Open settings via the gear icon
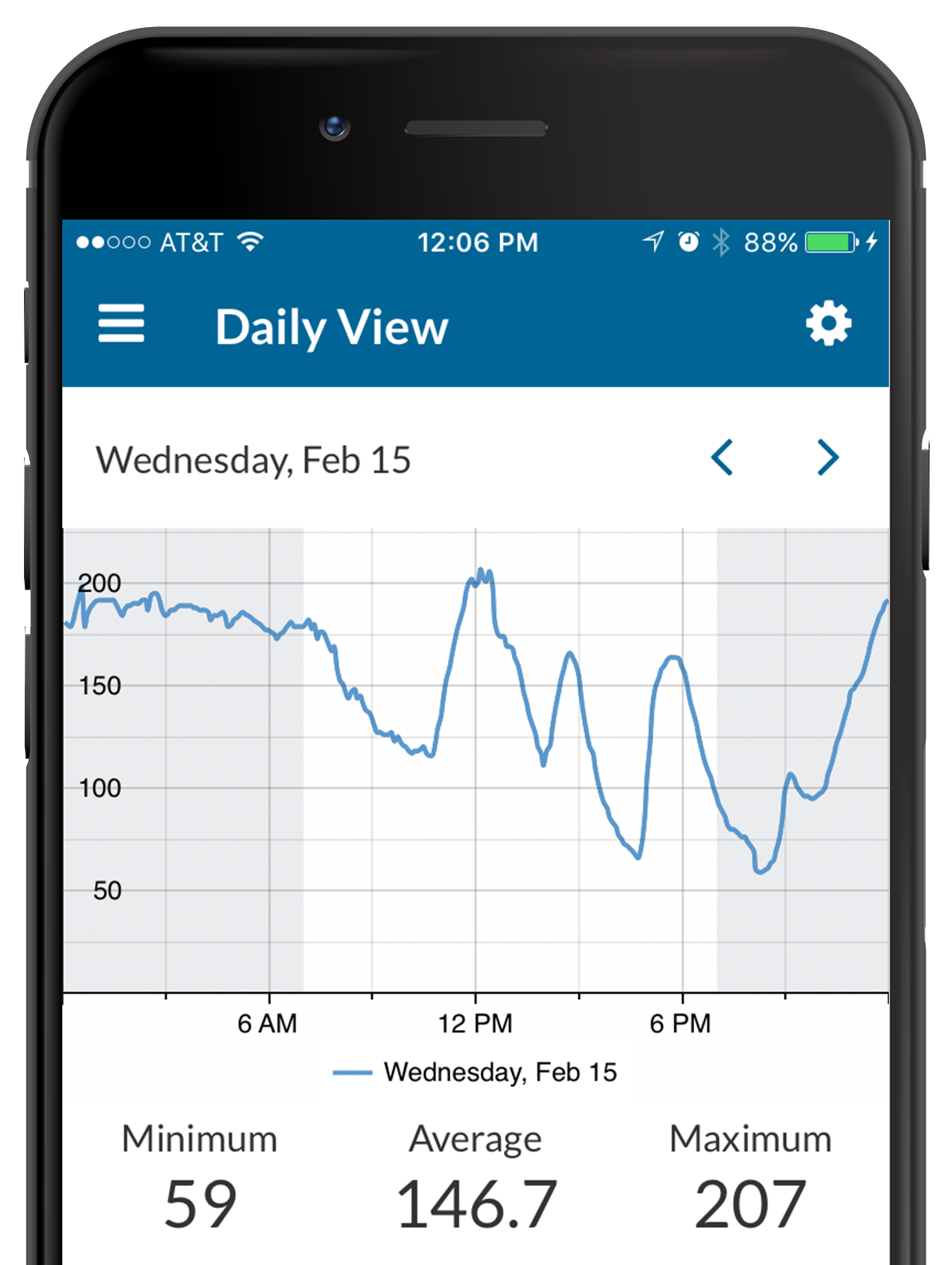 click(828, 323)
